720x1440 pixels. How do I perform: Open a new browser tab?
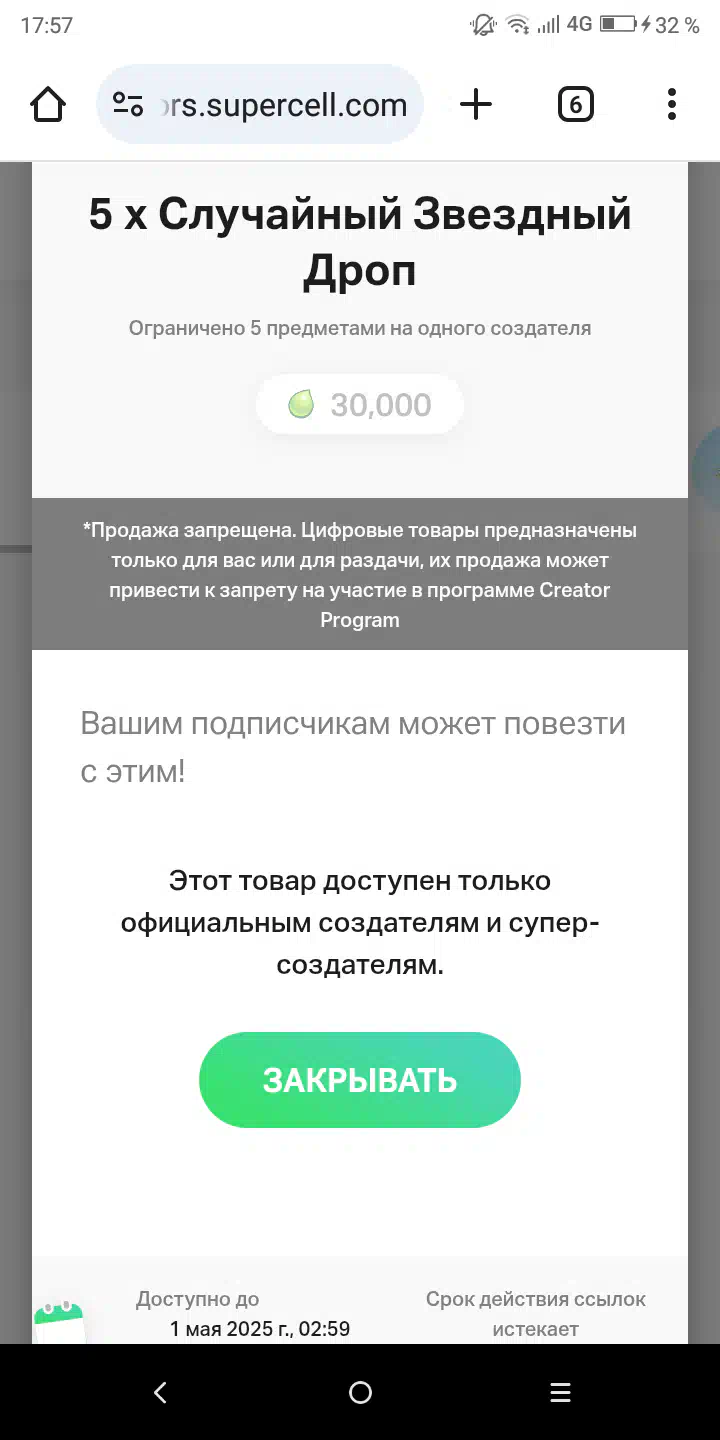[476, 104]
